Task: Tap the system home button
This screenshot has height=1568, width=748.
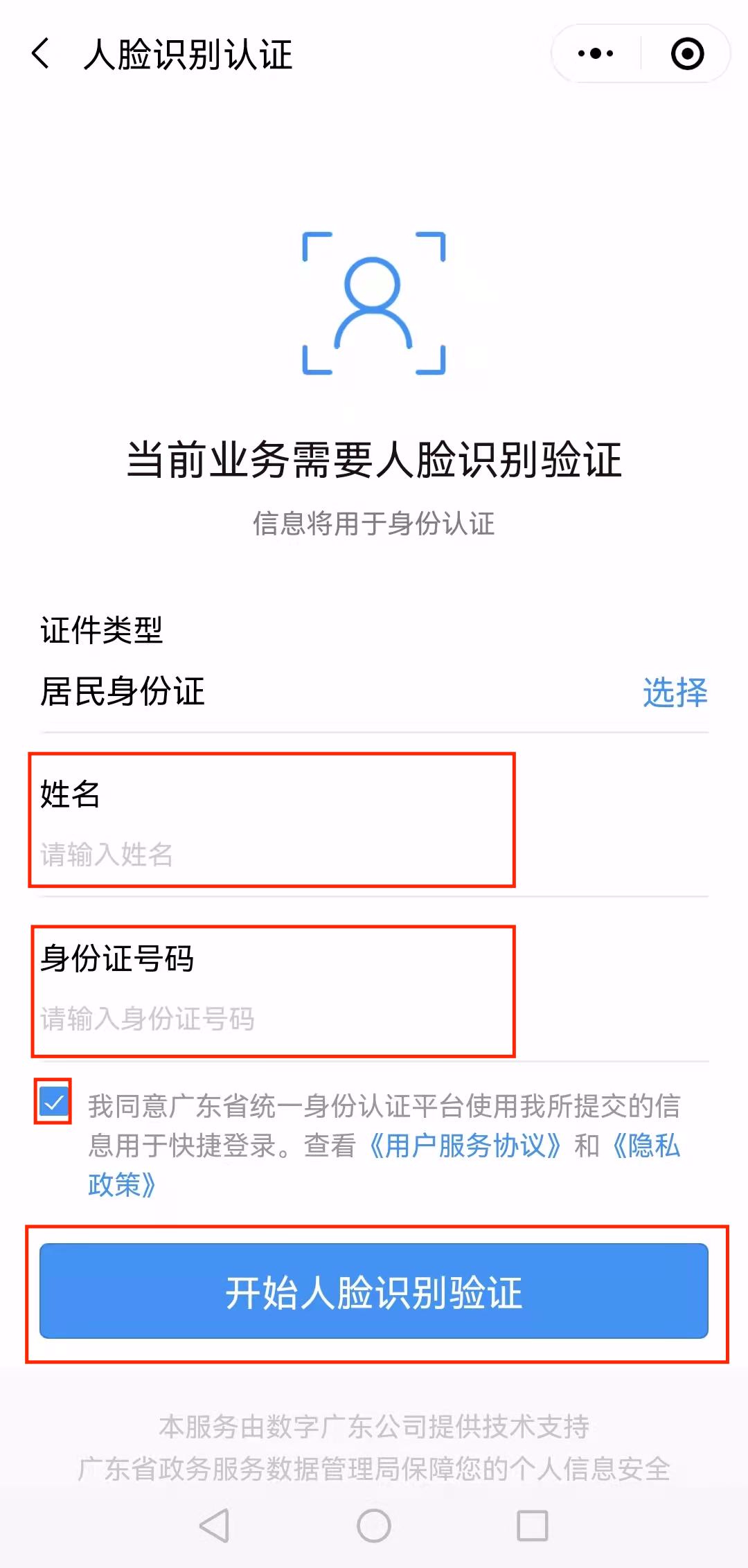Action: [x=374, y=1525]
